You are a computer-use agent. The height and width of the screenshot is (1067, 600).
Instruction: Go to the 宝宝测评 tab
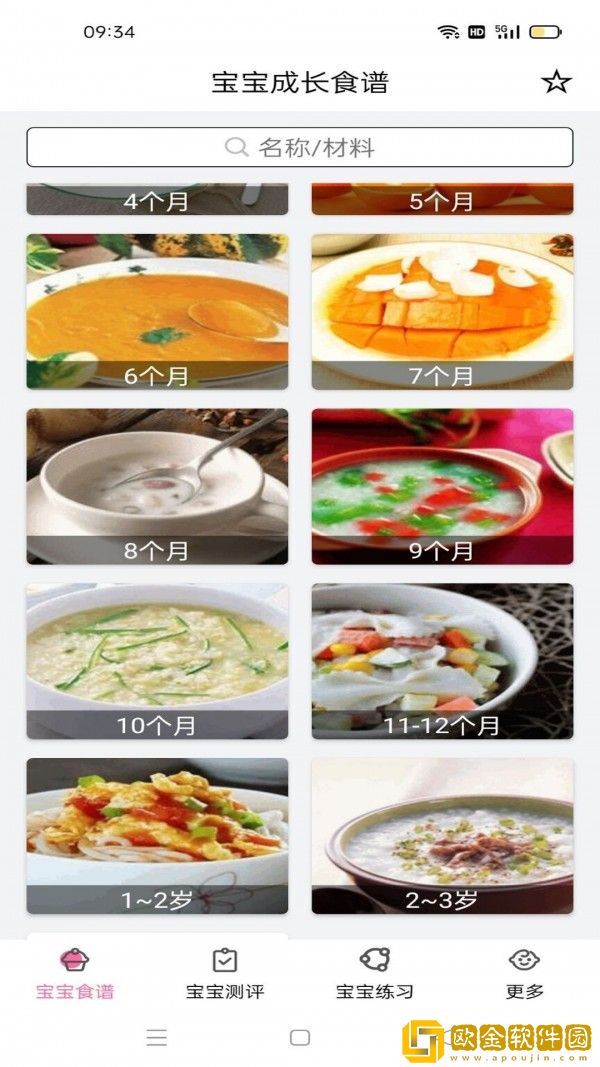[225, 973]
